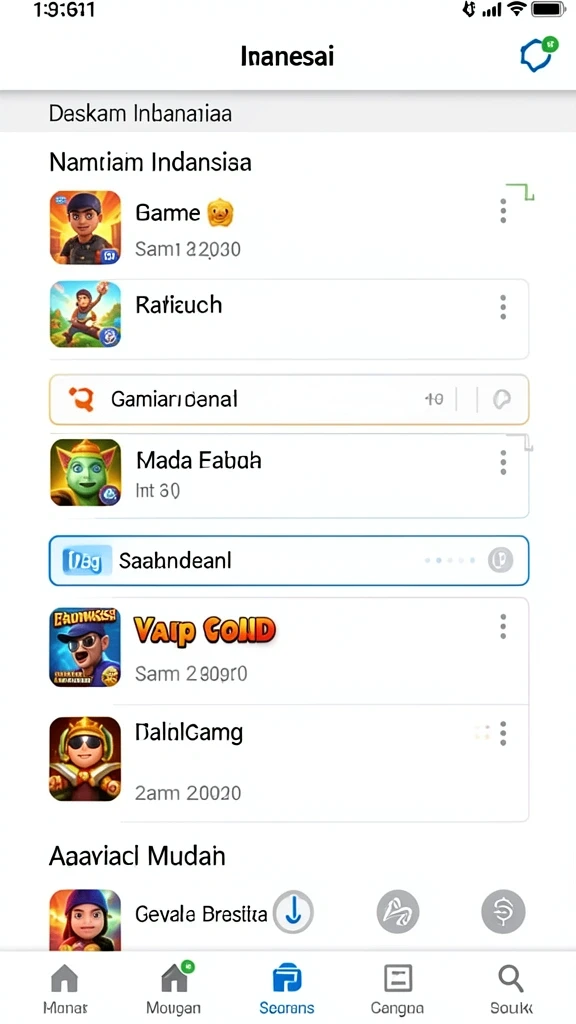Viewport: 576px width, 1024px height.
Task: Open the Vaip Cond game row
Action: [288, 650]
